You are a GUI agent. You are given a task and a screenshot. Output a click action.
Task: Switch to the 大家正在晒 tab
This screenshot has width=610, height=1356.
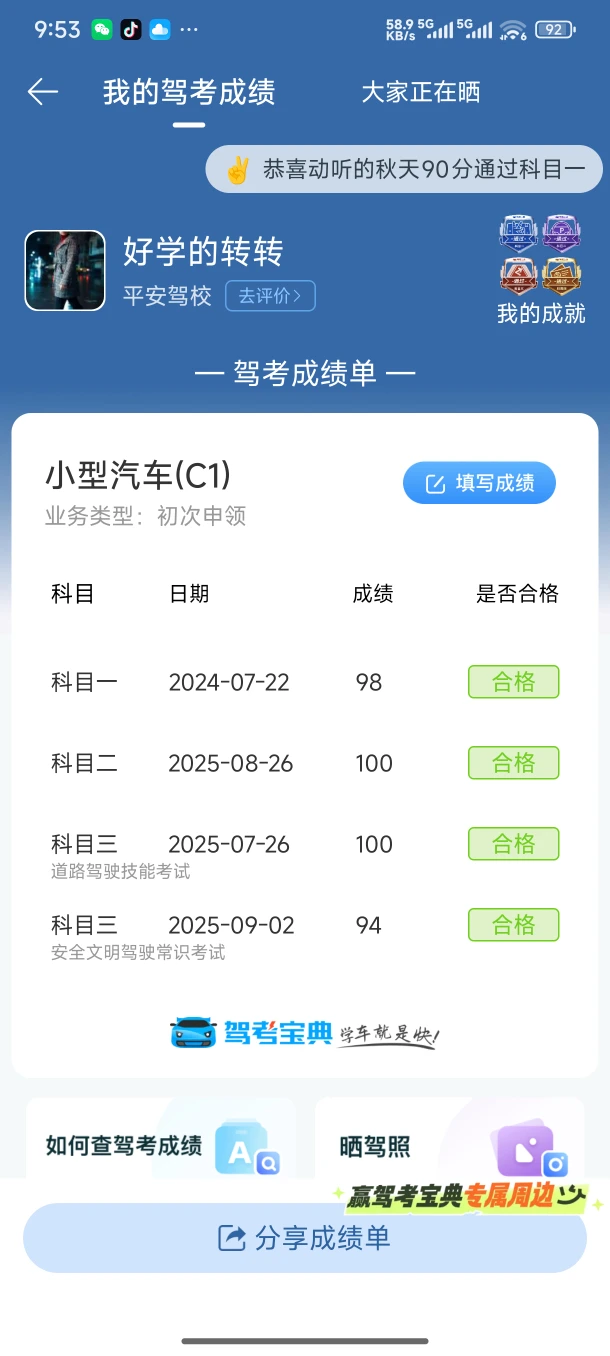coord(420,92)
